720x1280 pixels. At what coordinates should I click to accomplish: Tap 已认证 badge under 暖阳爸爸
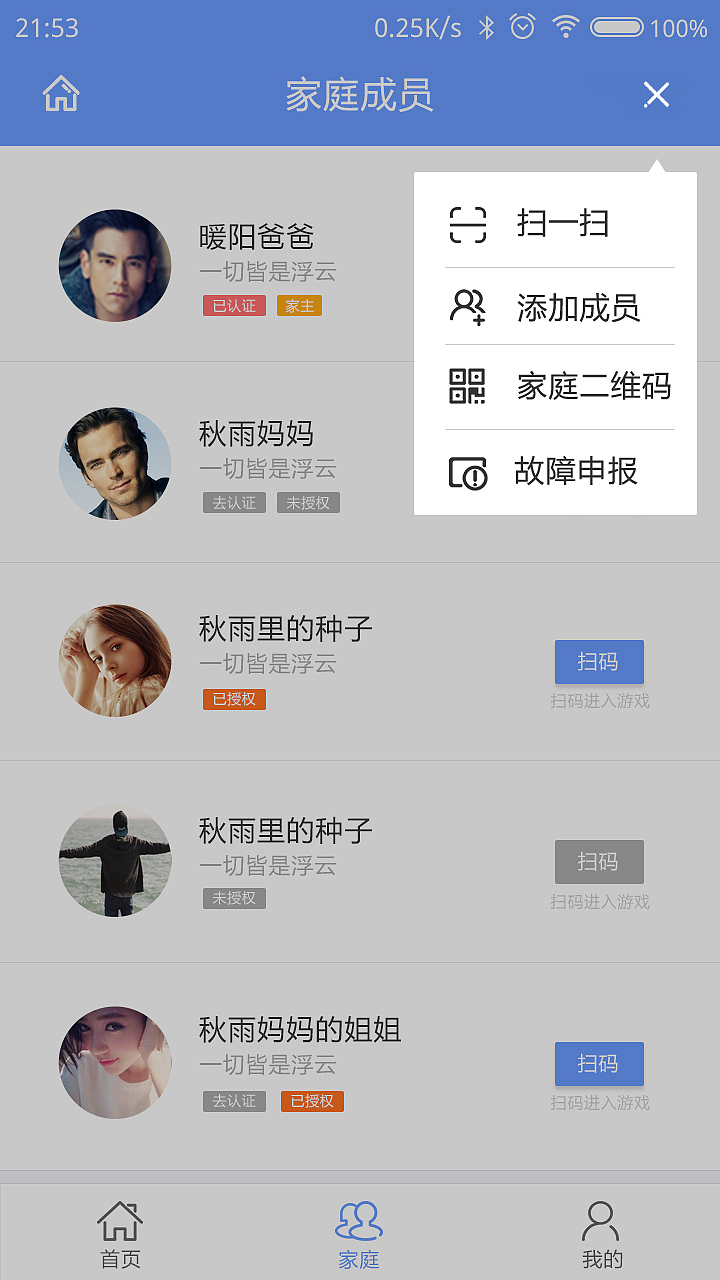pyautogui.click(x=233, y=305)
